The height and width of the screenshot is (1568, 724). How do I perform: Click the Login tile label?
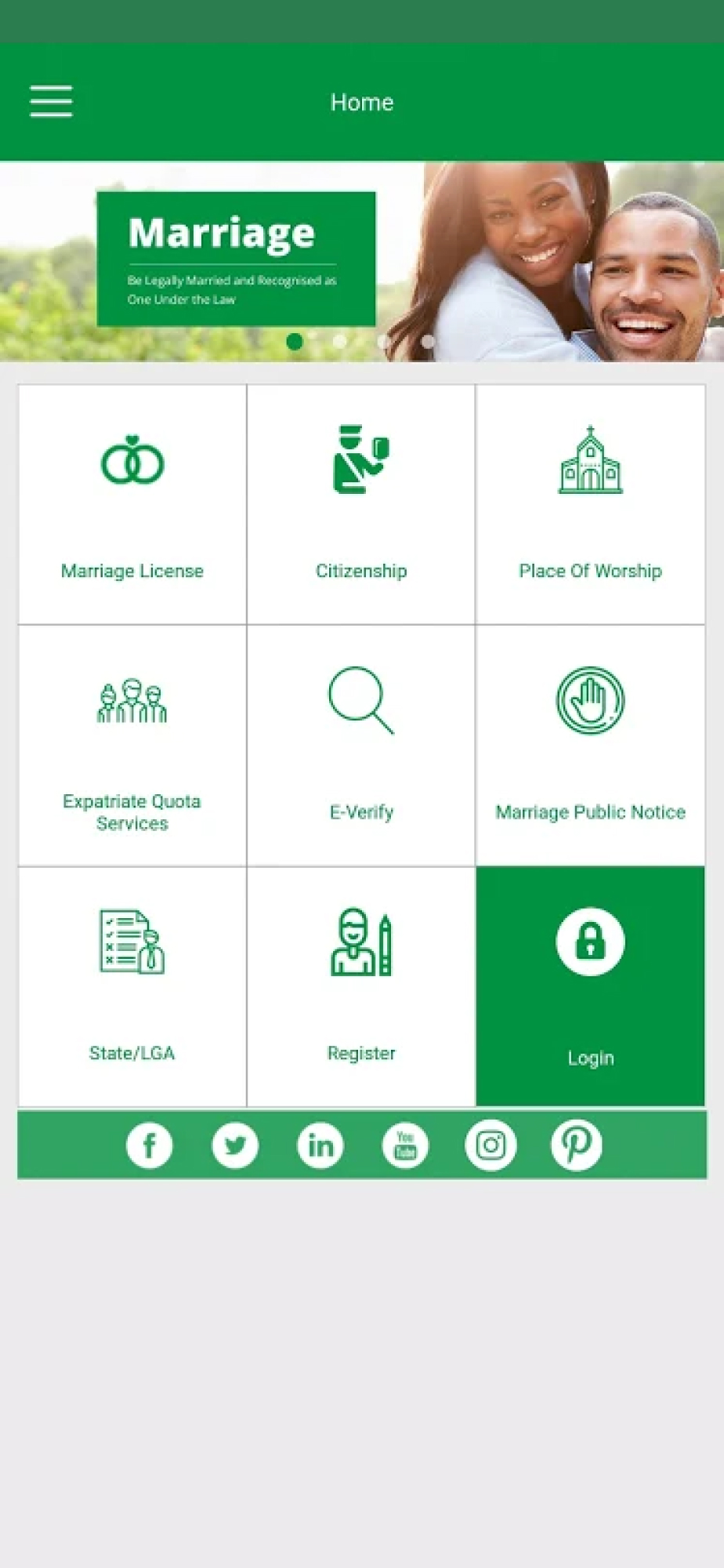(x=591, y=1058)
